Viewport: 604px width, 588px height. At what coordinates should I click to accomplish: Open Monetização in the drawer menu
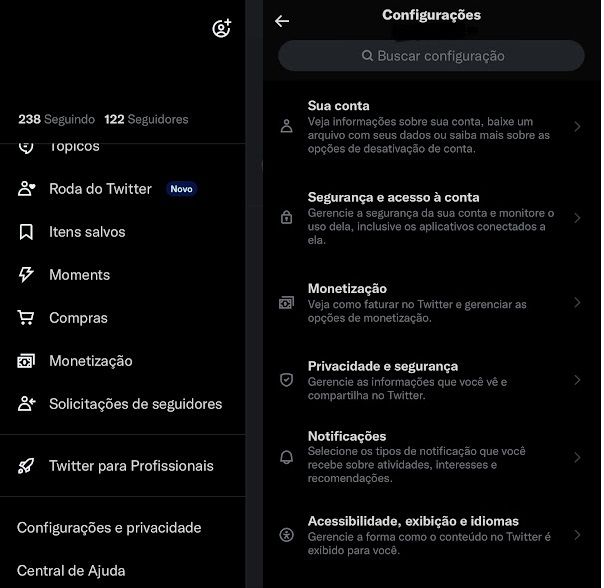click(x=90, y=361)
